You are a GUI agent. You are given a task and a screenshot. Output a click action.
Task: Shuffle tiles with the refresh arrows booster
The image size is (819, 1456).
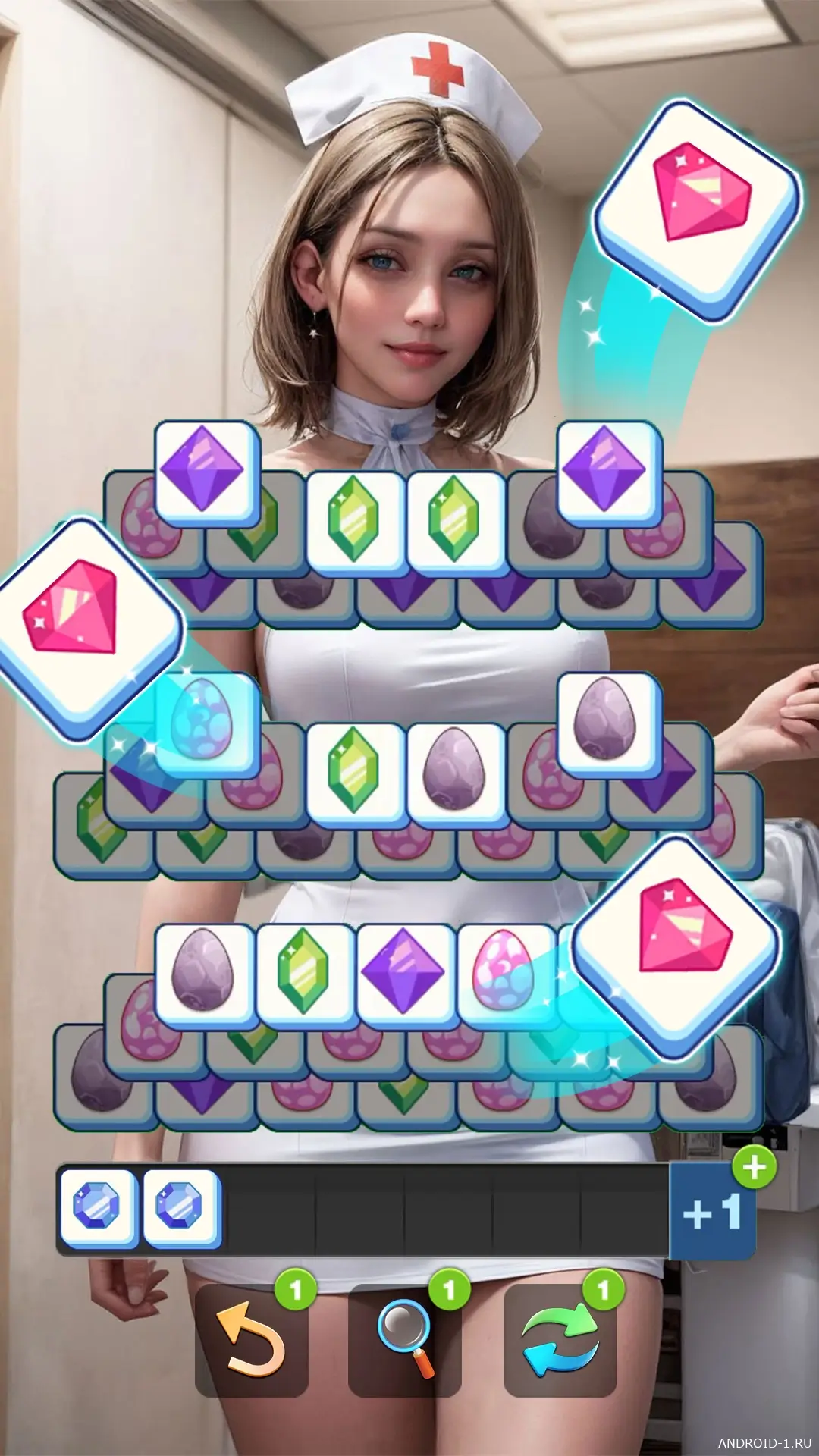[560, 1341]
